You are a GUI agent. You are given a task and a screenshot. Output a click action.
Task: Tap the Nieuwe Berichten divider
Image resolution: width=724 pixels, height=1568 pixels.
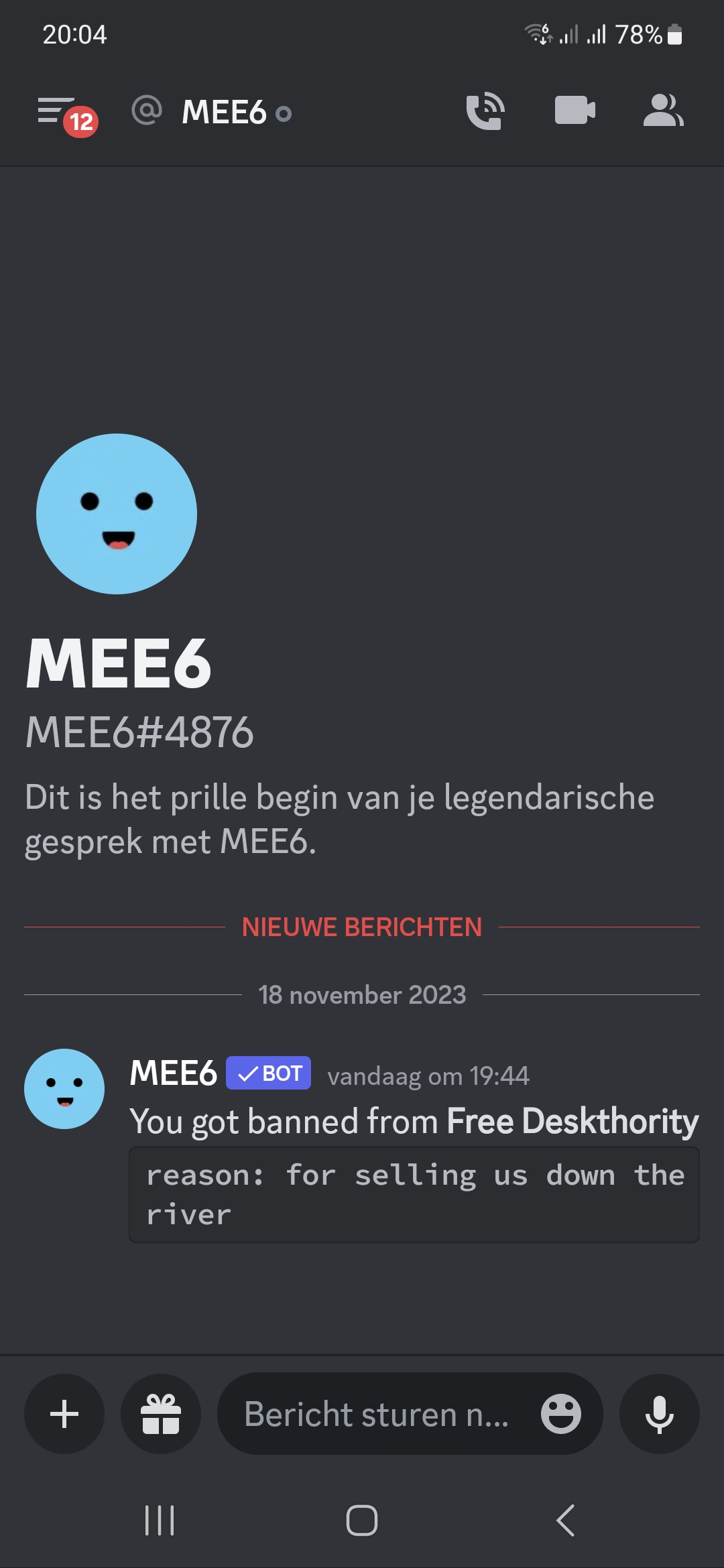click(x=362, y=927)
